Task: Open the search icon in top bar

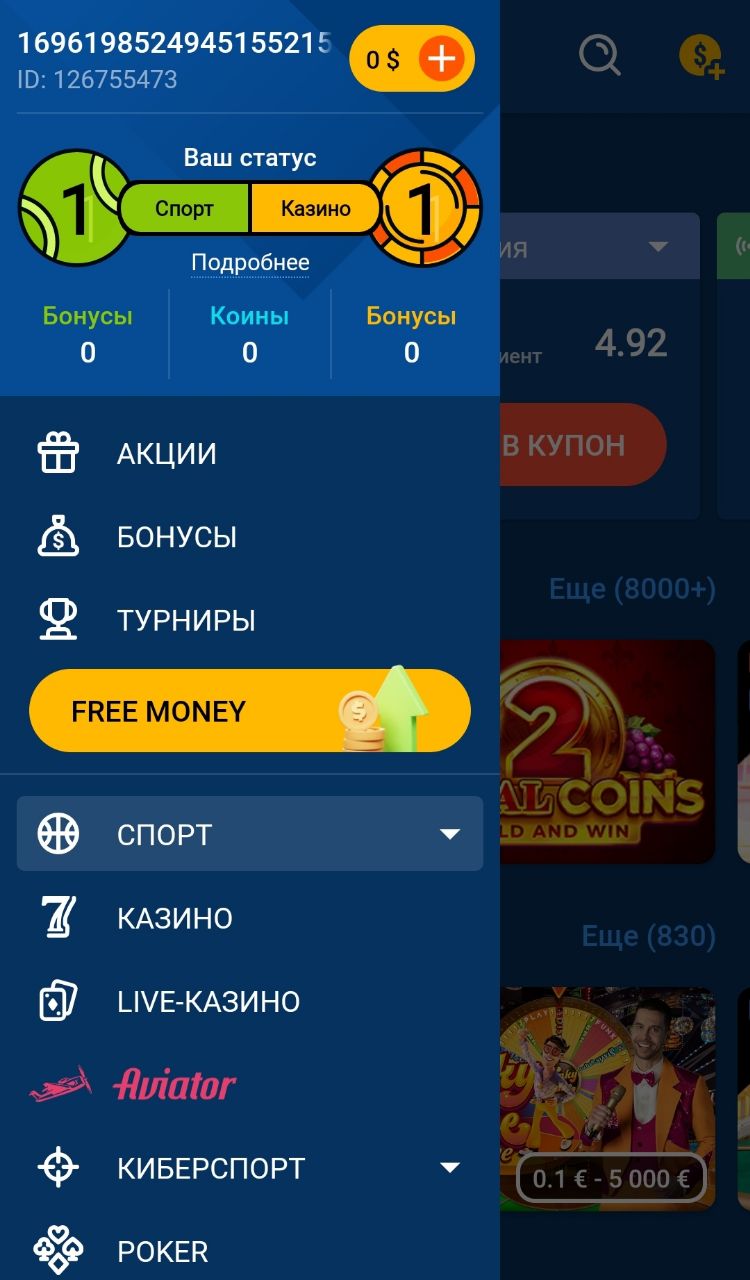Action: [600, 55]
